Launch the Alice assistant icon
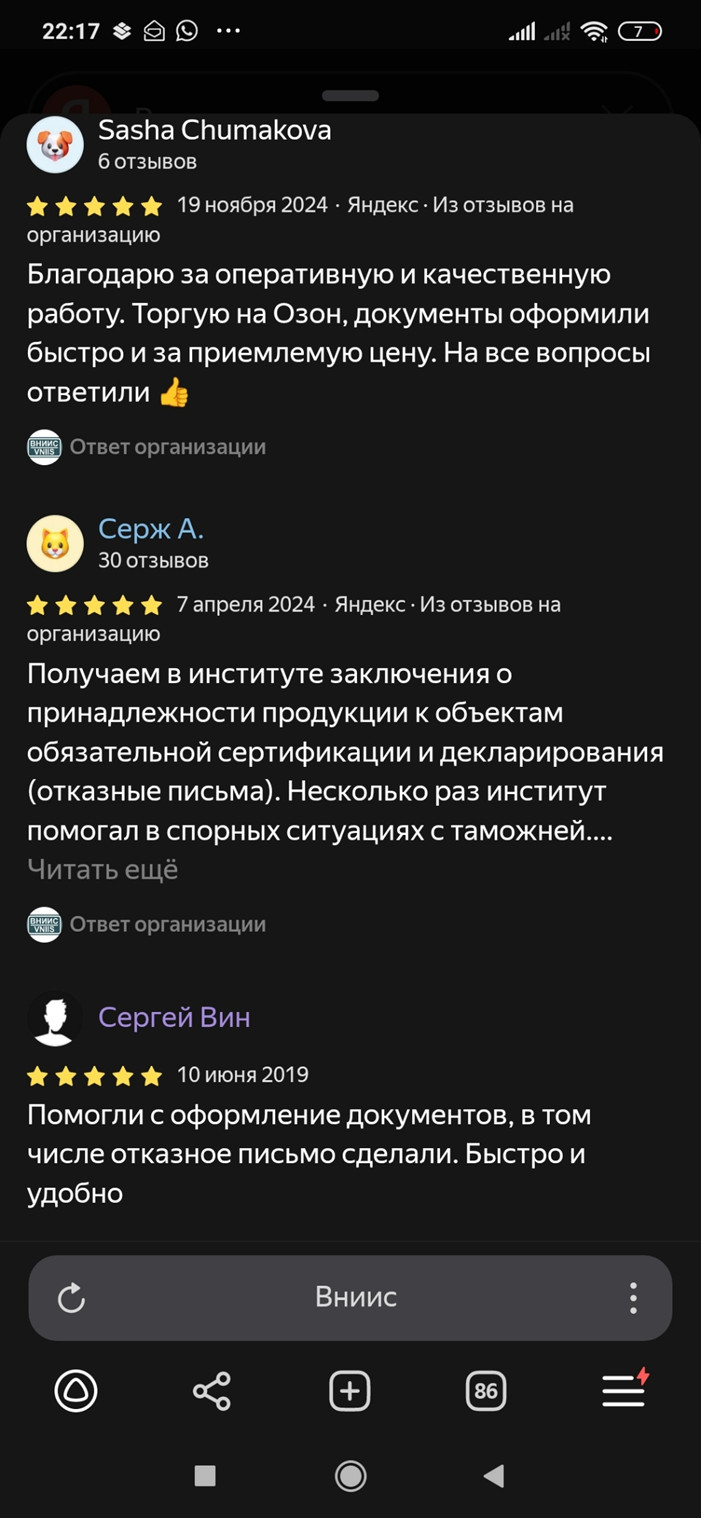This screenshot has width=701, height=1518. pos(76,1390)
